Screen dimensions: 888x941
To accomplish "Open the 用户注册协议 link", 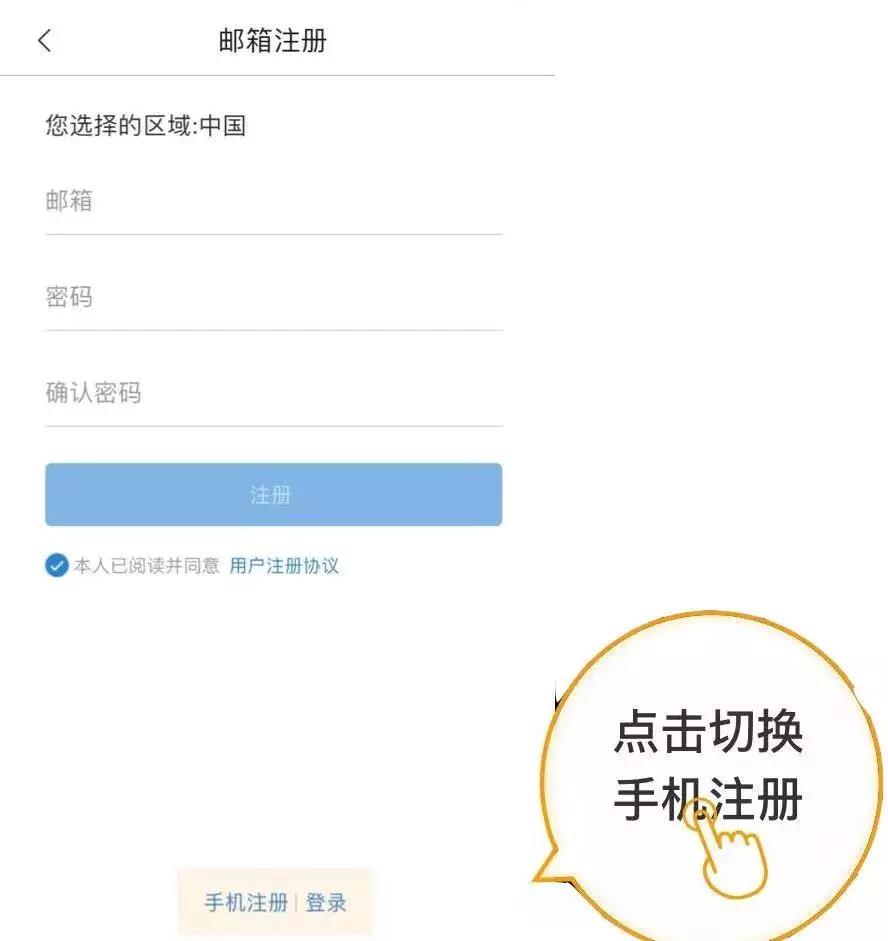I will click(284, 566).
